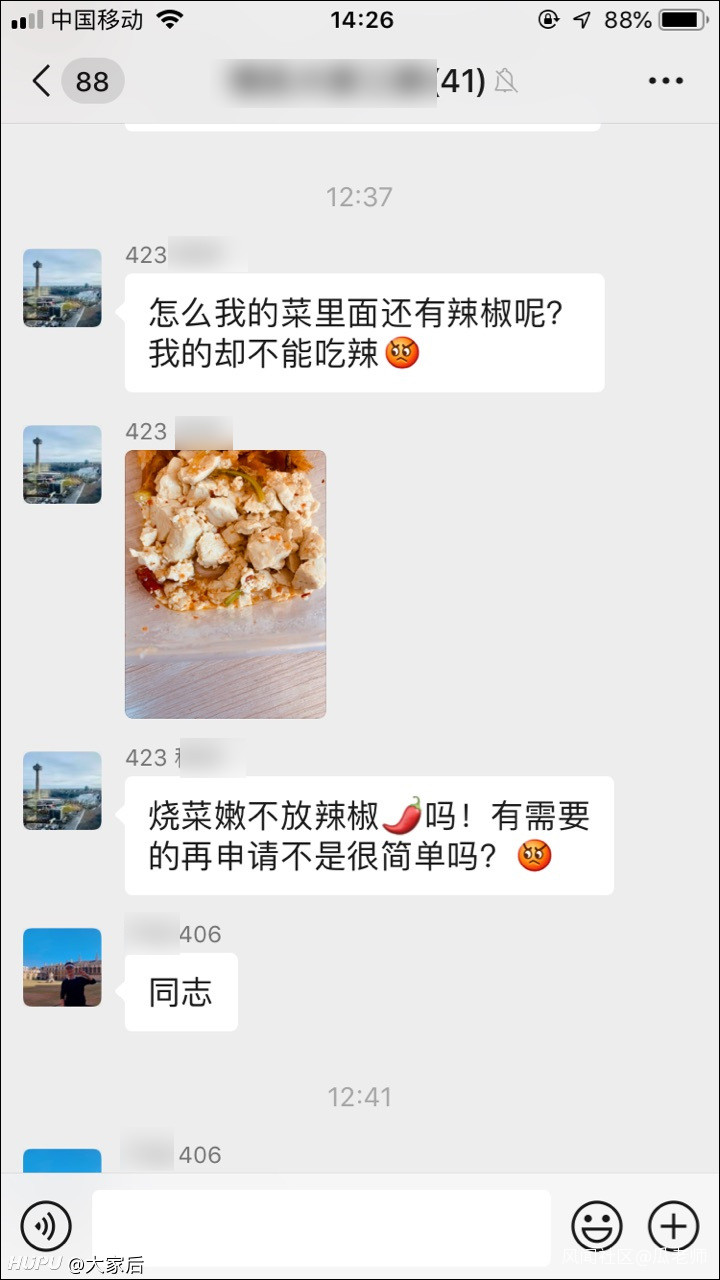Open the emoji sticker panel
Viewport: 720px width, 1280px height.
[597, 1226]
